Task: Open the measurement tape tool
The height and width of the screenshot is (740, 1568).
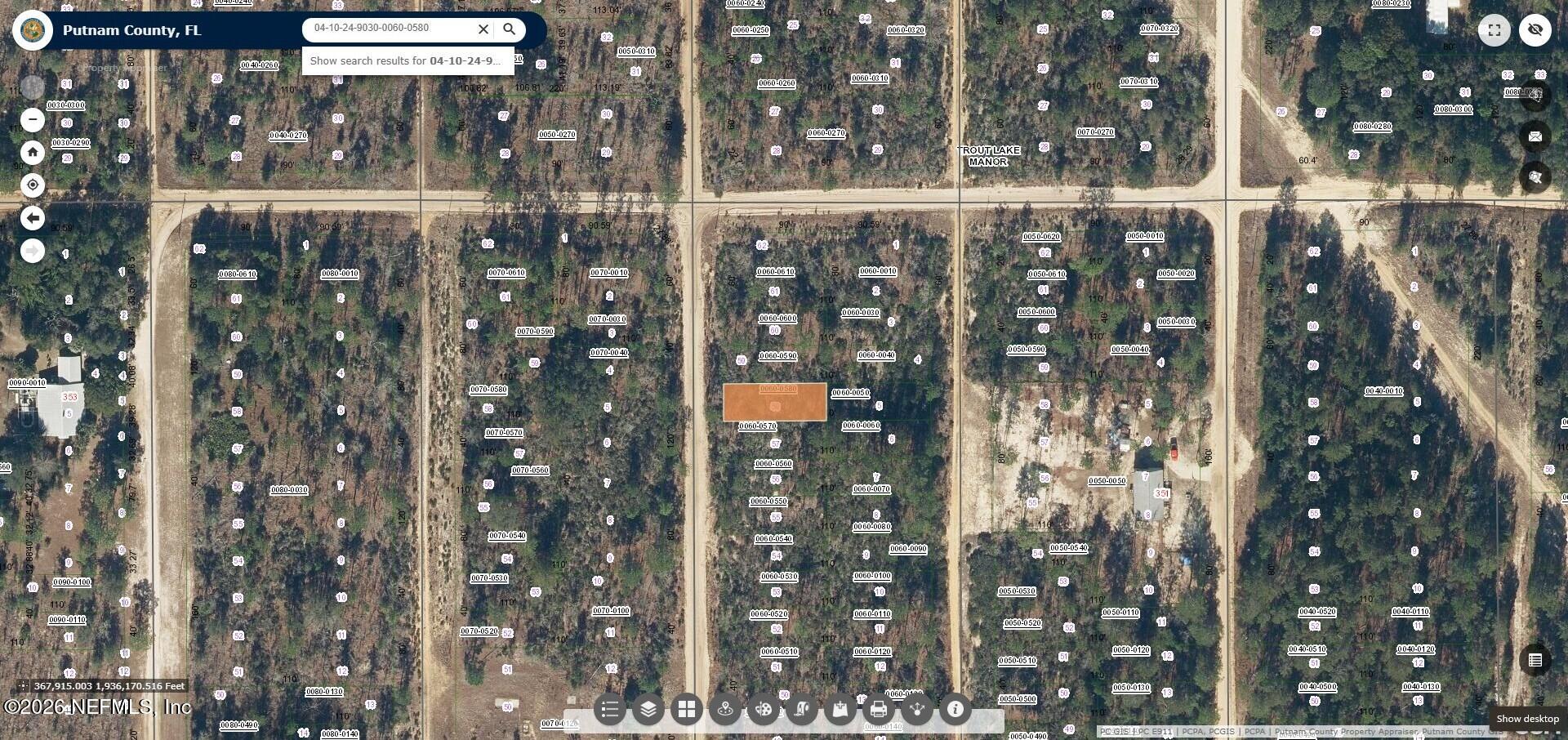Action: pos(802,709)
